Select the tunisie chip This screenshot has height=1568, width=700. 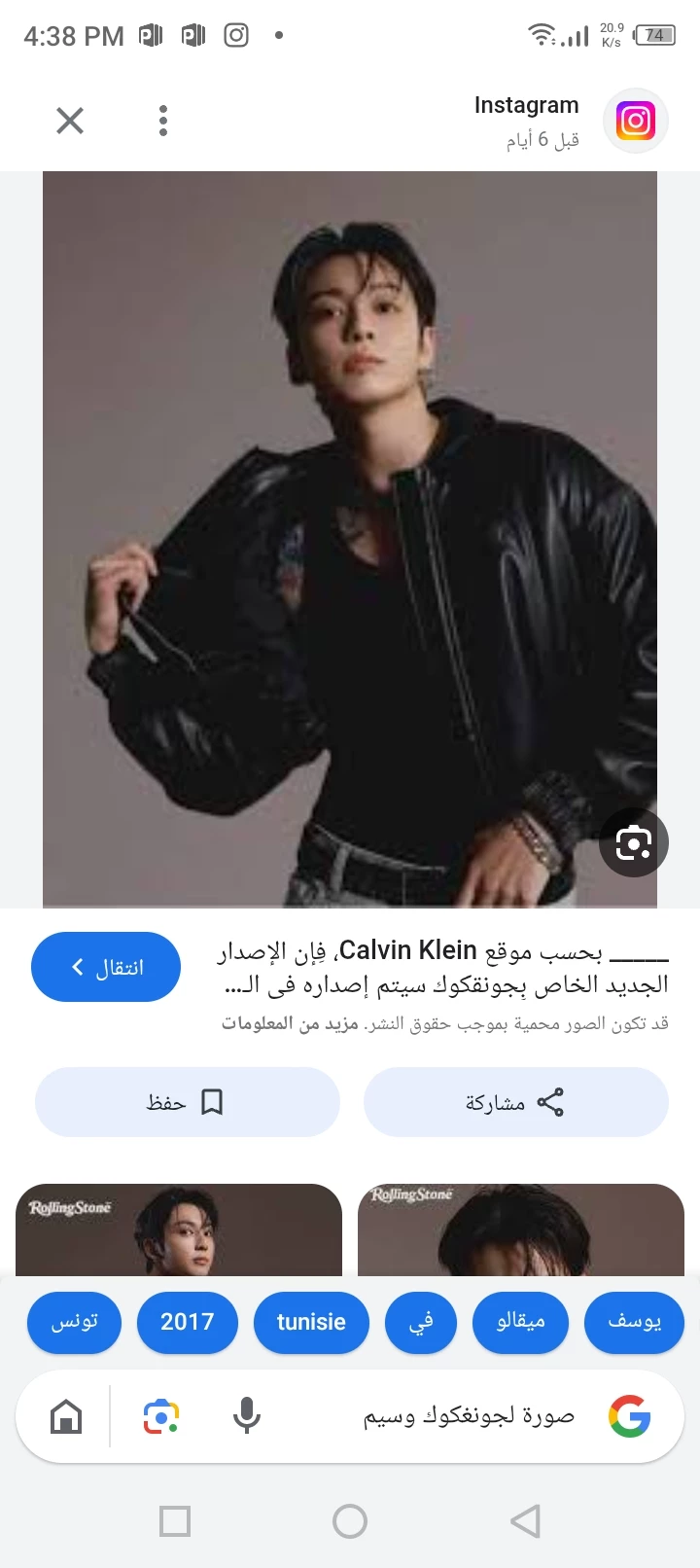pos(311,1322)
